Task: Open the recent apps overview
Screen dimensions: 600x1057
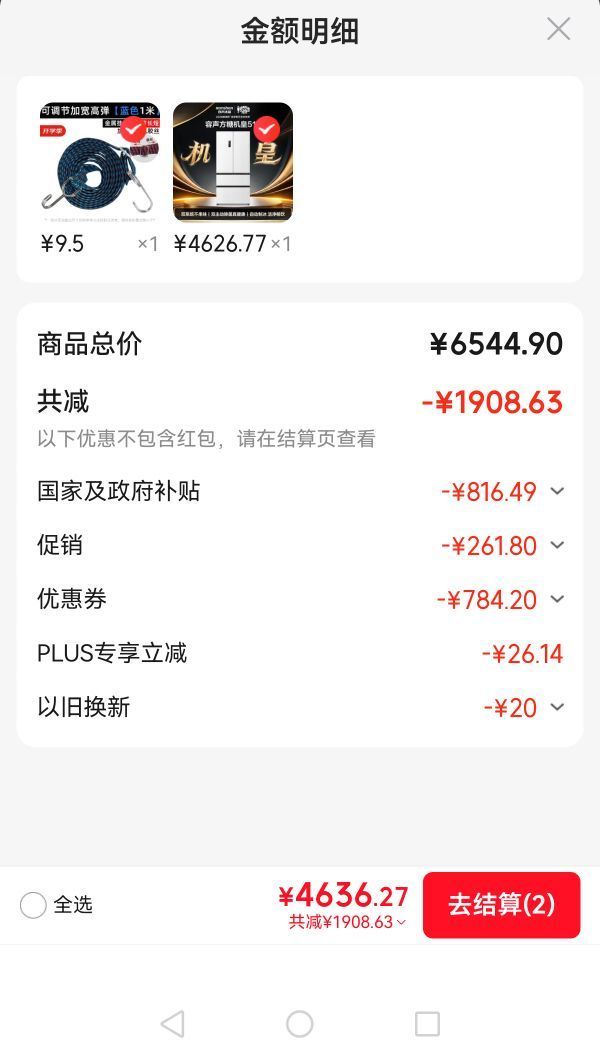Action: pyautogui.click(x=427, y=1024)
